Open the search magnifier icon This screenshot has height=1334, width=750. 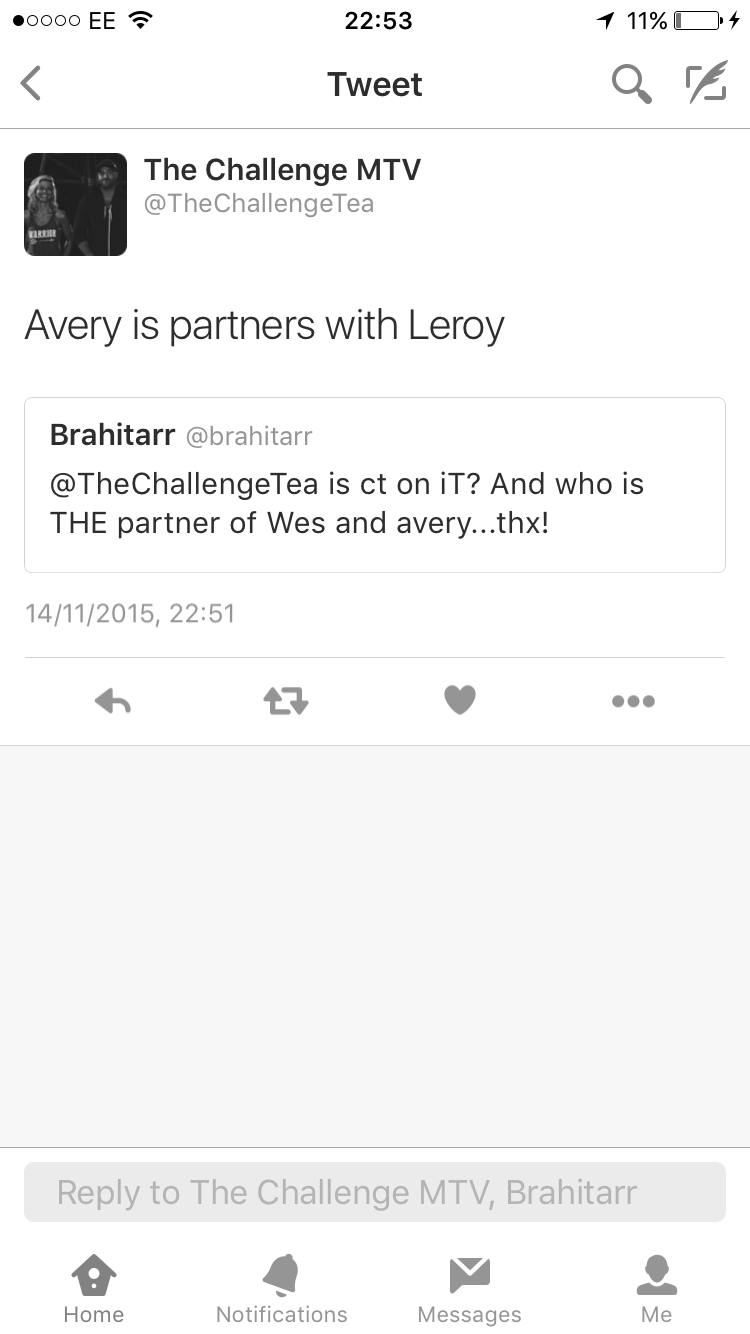[x=632, y=84]
